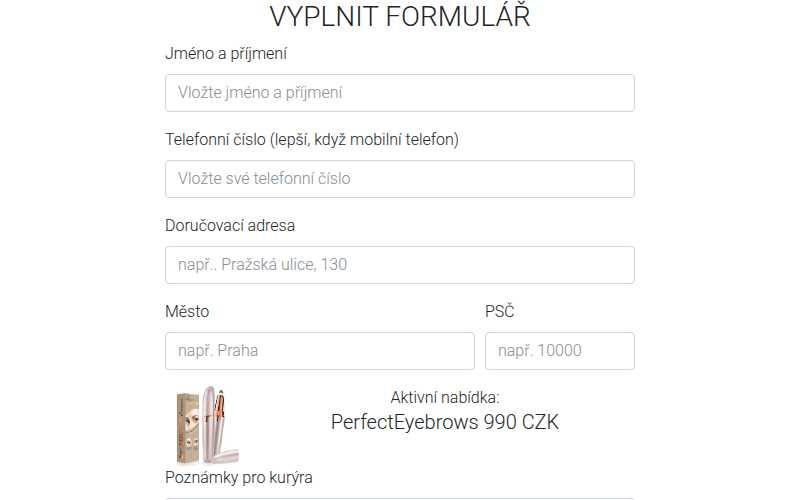The height and width of the screenshot is (500, 800).
Task: Focus the phone number input
Action: (399, 179)
